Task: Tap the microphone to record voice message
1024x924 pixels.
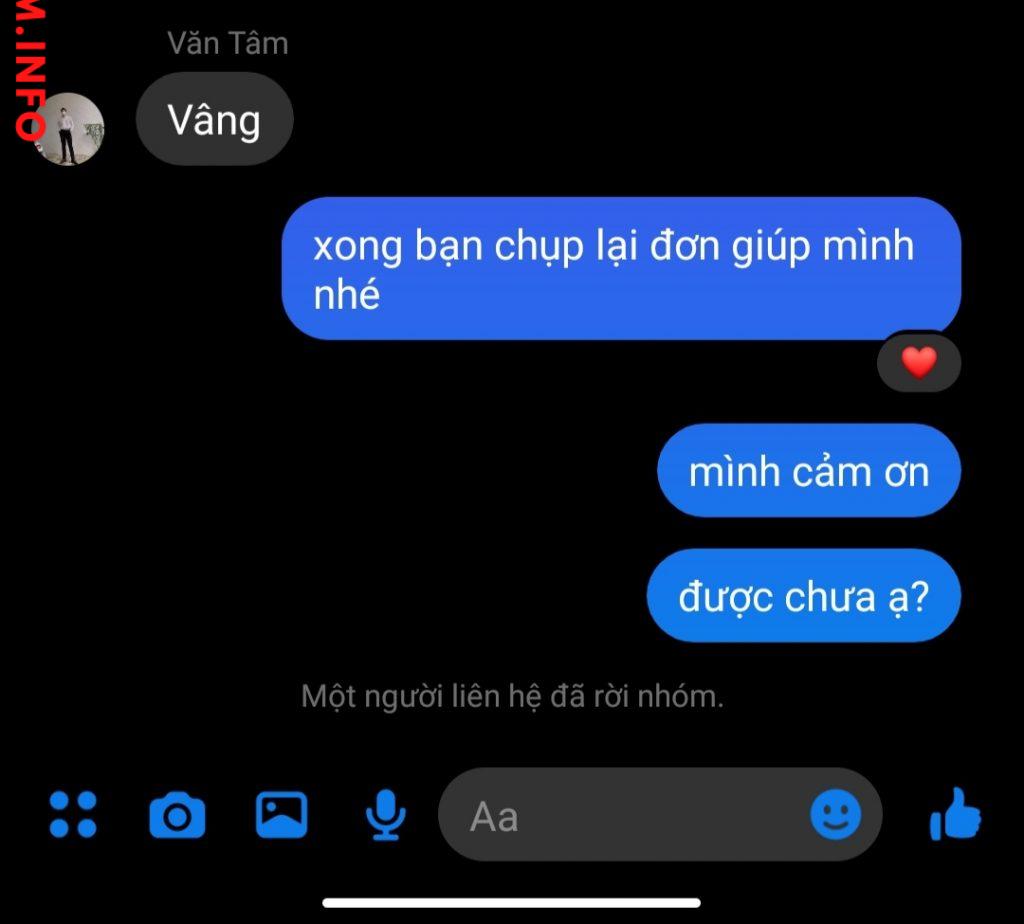Action: (385, 814)
